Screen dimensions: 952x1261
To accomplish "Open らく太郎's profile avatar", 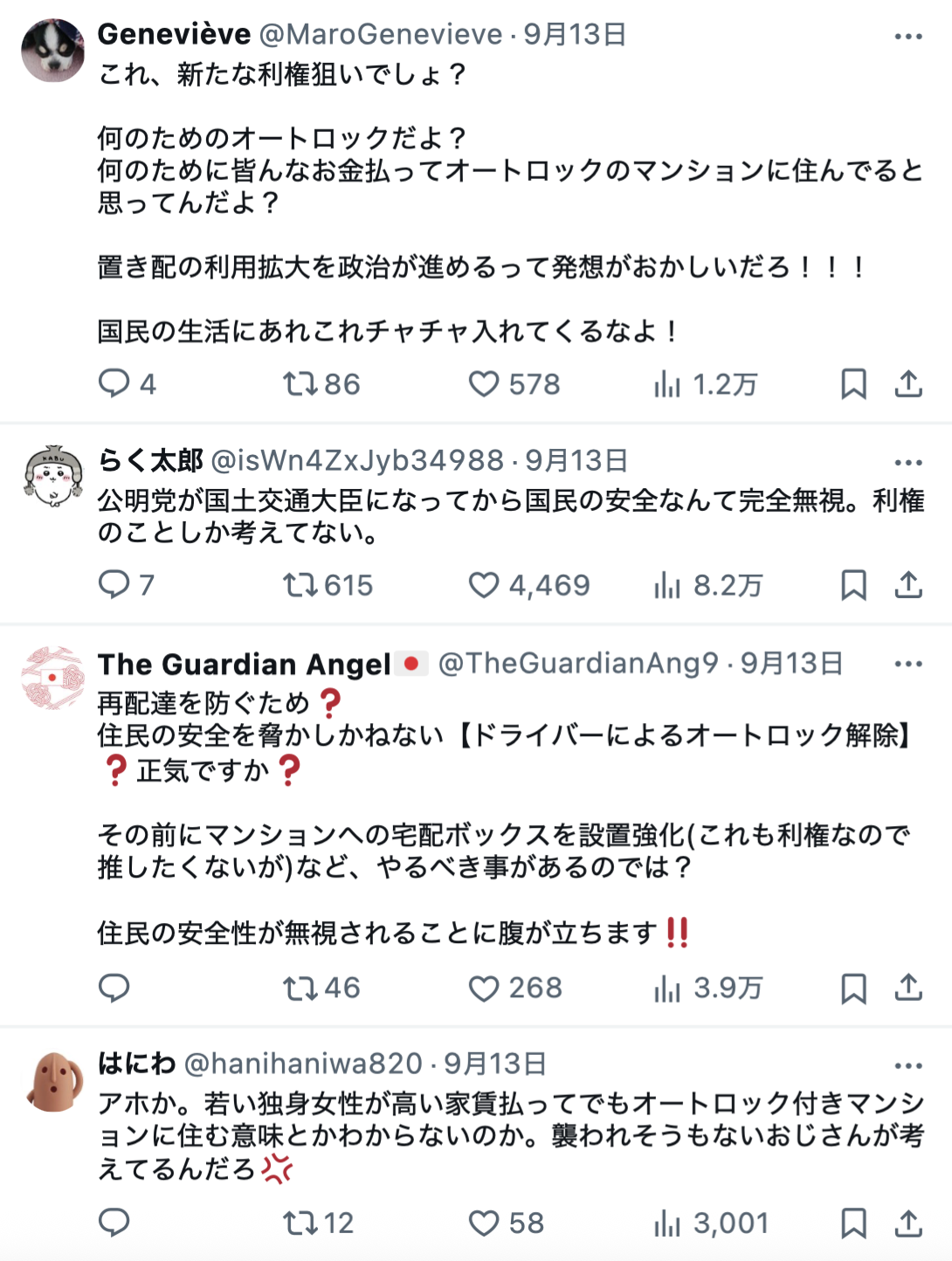I will pyautogui.click(x=53, y=477).
